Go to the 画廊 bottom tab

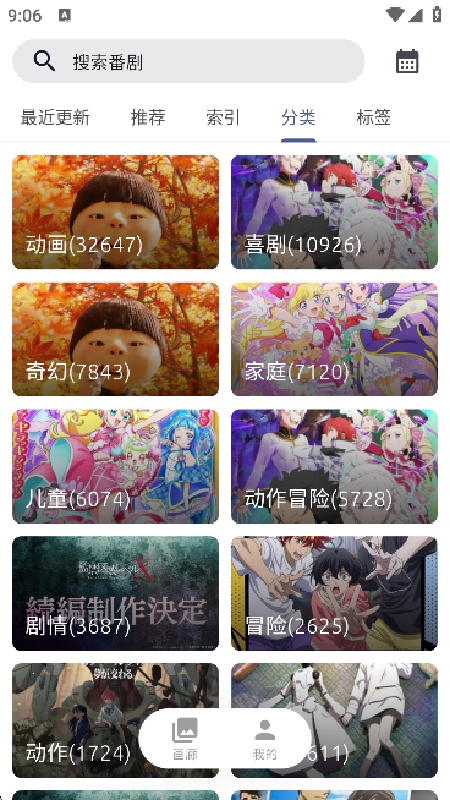point(185,738)
